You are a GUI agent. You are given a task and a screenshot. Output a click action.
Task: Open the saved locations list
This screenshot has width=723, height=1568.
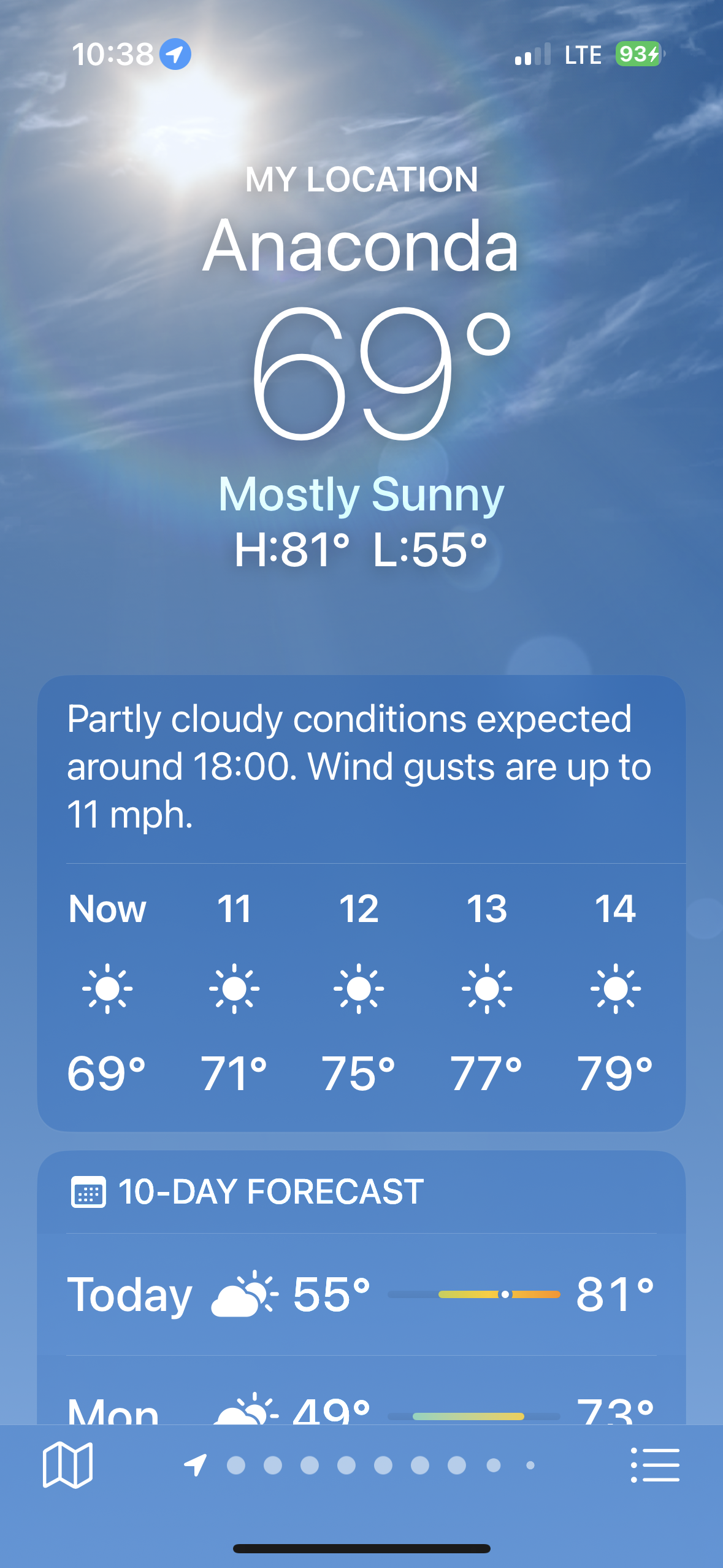655,1465
